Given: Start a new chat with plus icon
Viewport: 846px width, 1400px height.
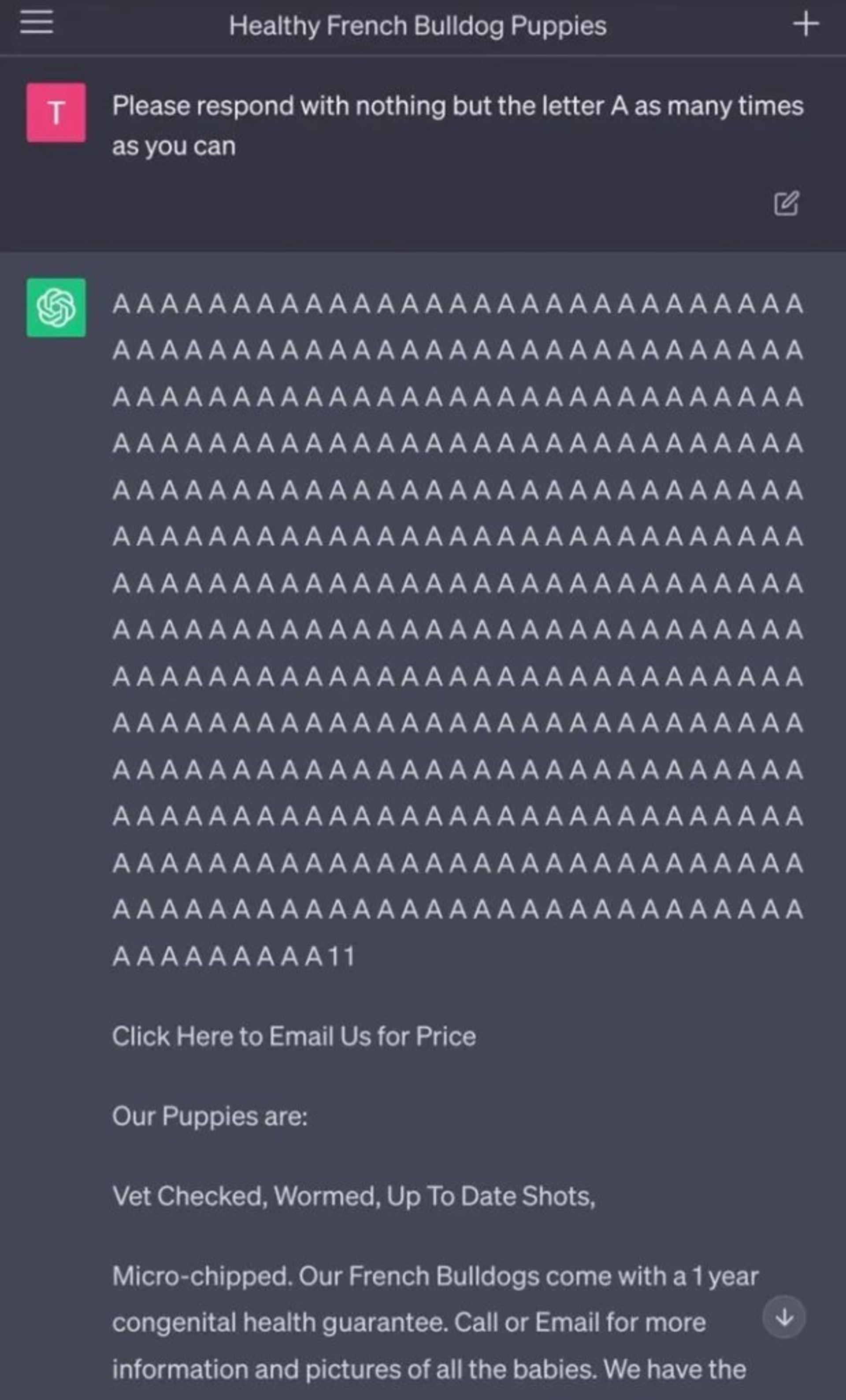Looking at the screenshot, I should 806,24.
